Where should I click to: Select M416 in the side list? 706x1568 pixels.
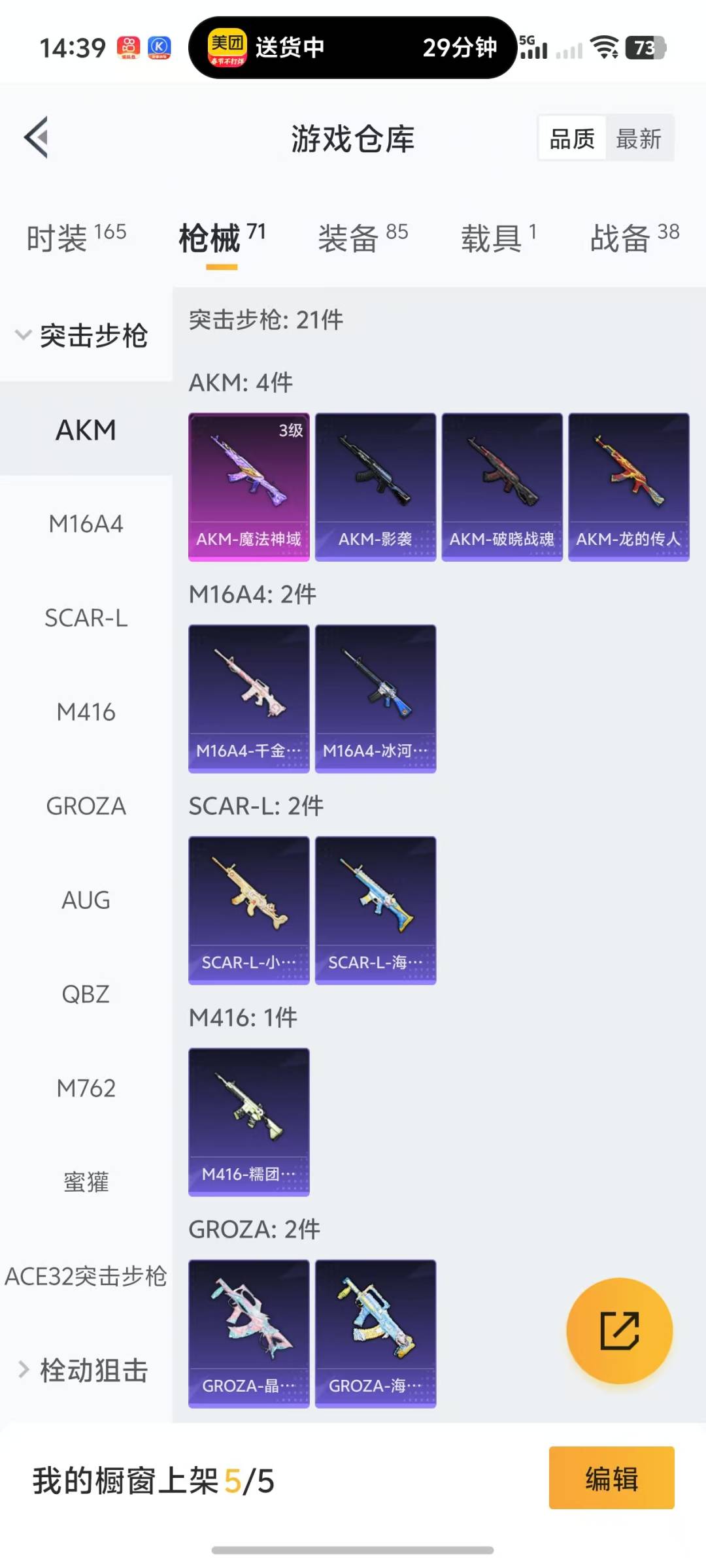click(86, 712)
